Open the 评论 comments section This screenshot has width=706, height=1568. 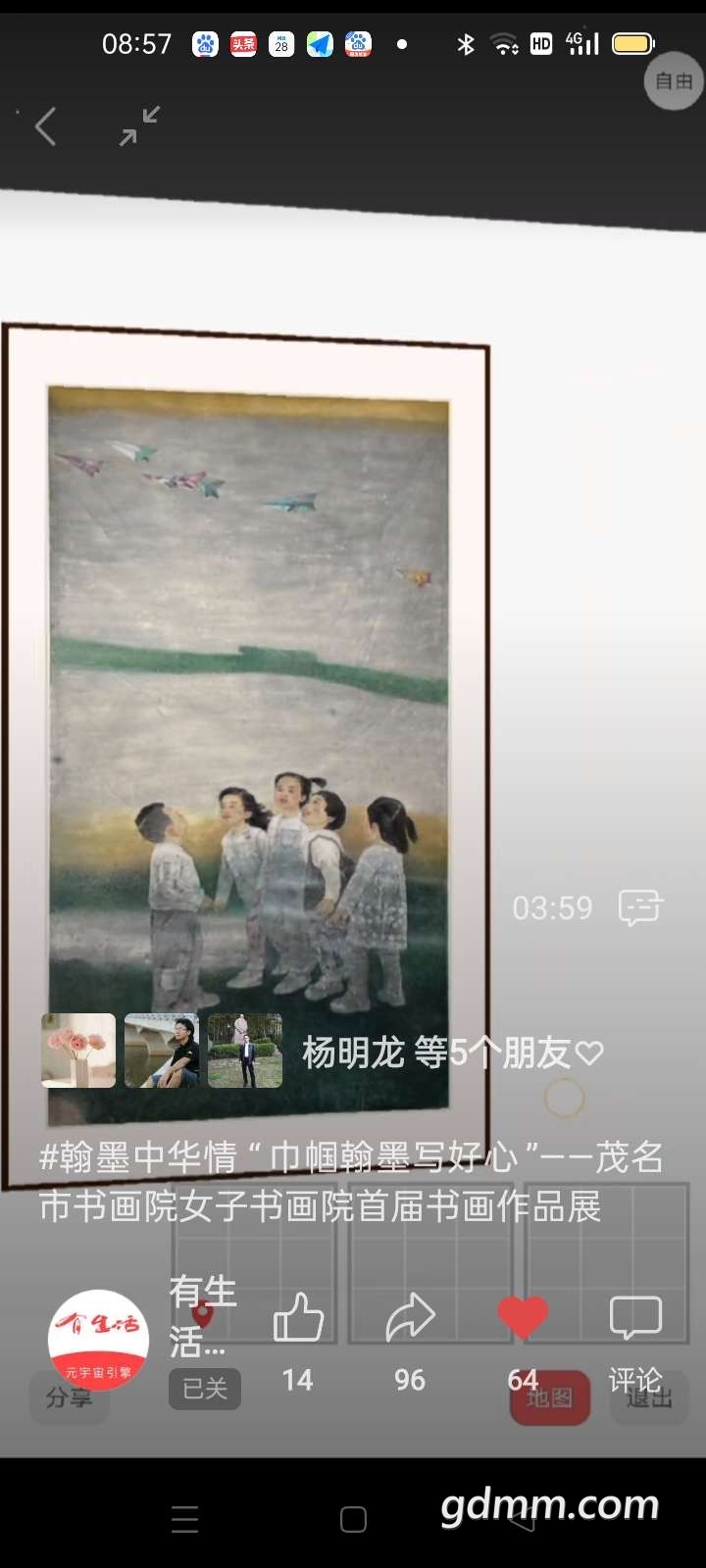click(635, 1318)
